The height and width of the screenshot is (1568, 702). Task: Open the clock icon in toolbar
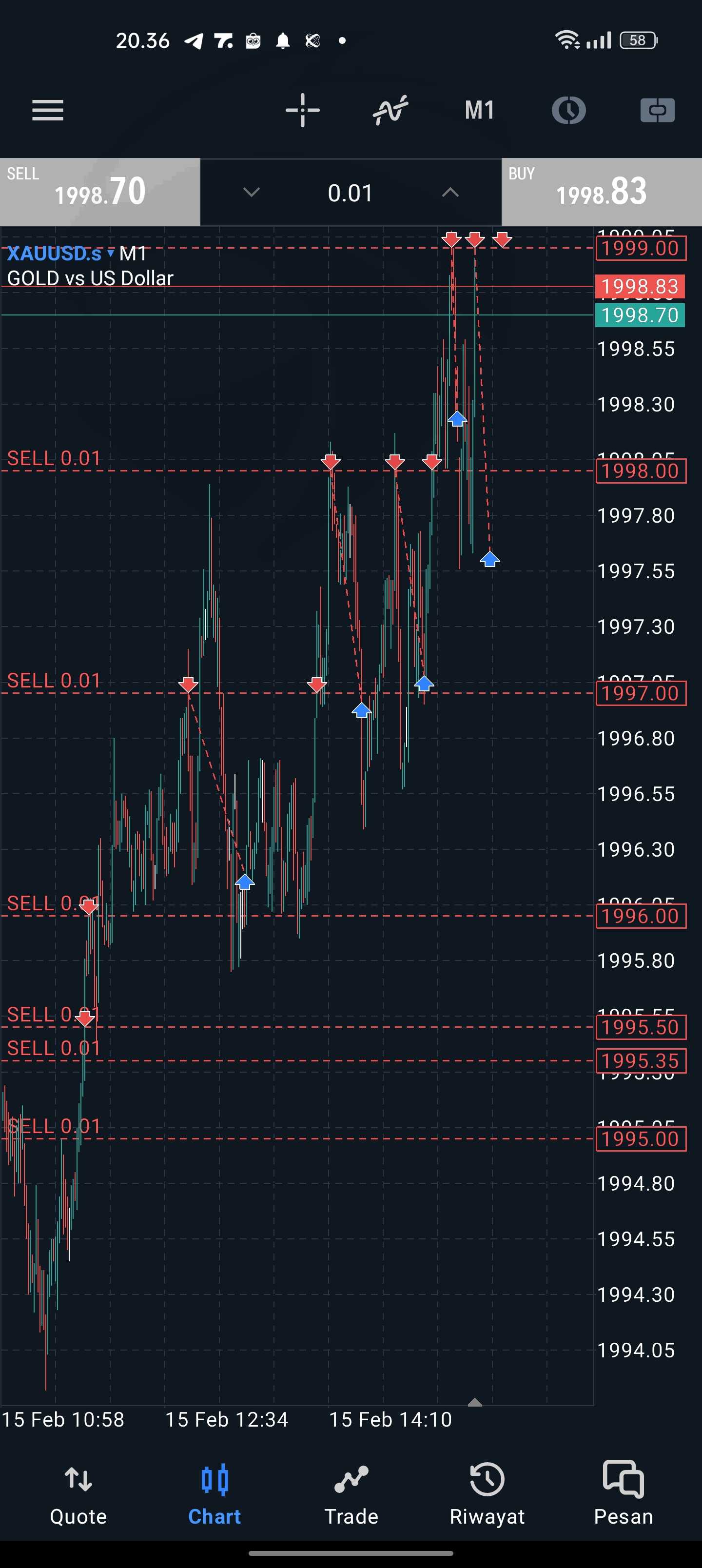point(568,110)
